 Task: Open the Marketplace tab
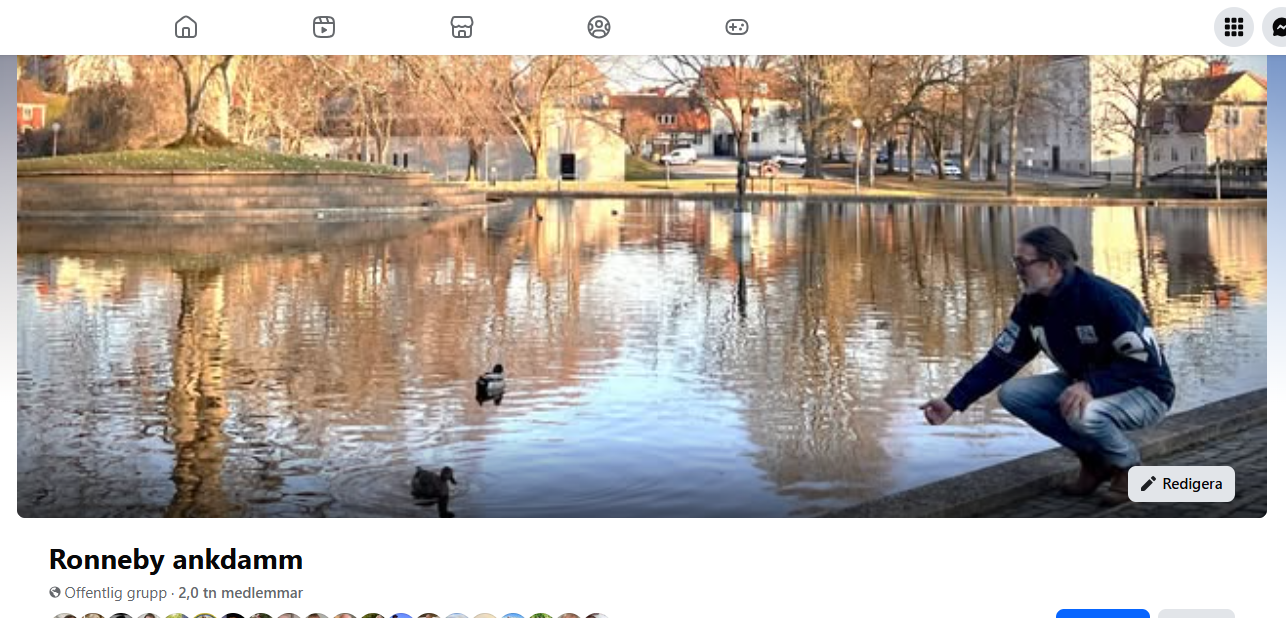[461, 27]
